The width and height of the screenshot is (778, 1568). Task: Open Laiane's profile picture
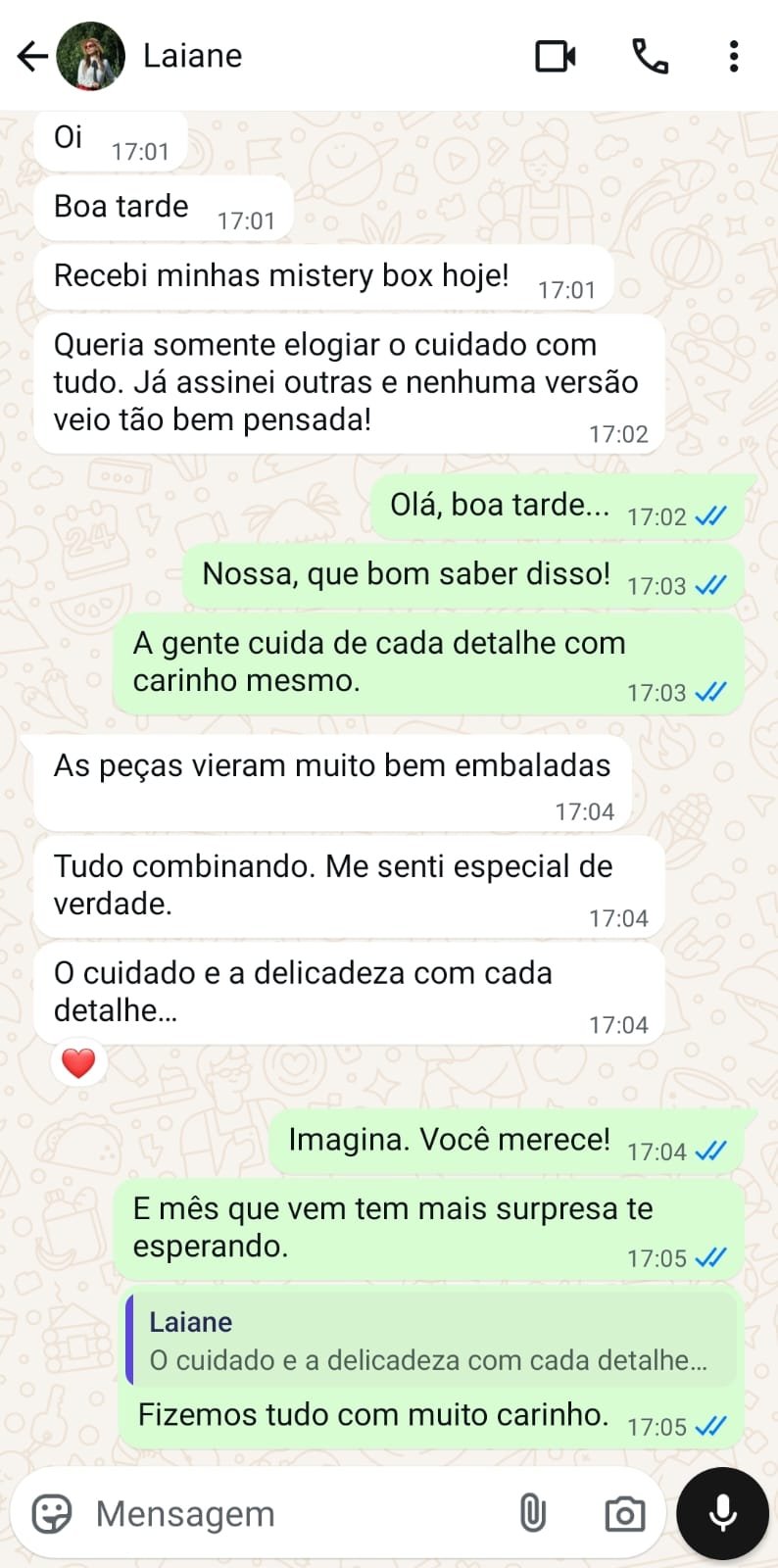pos(93,56)
